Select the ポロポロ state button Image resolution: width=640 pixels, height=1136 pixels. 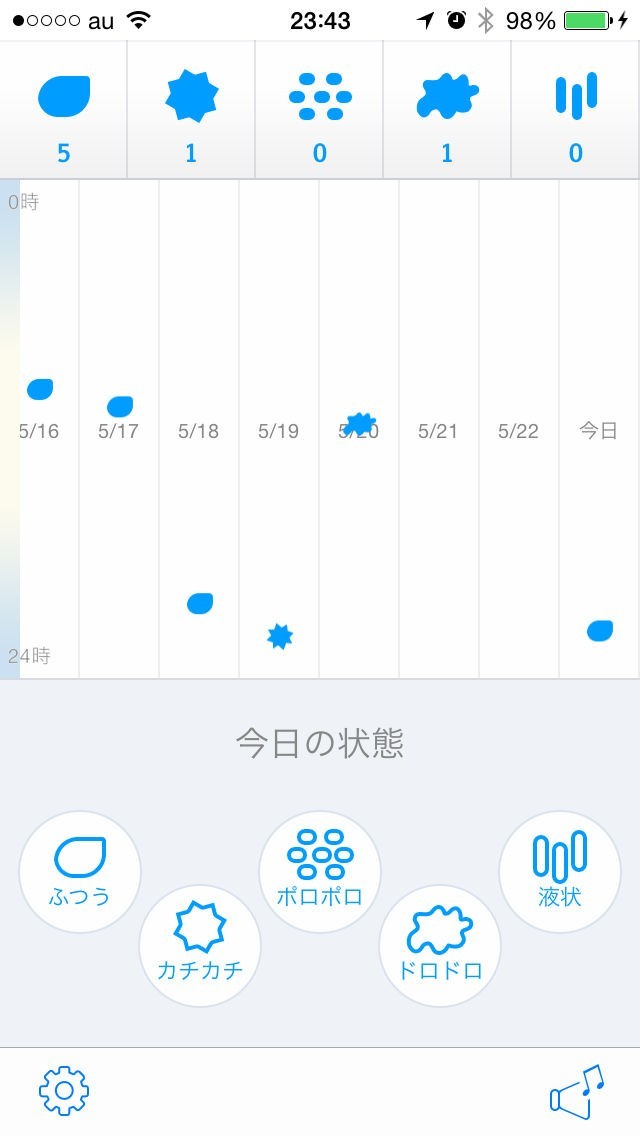320,871
